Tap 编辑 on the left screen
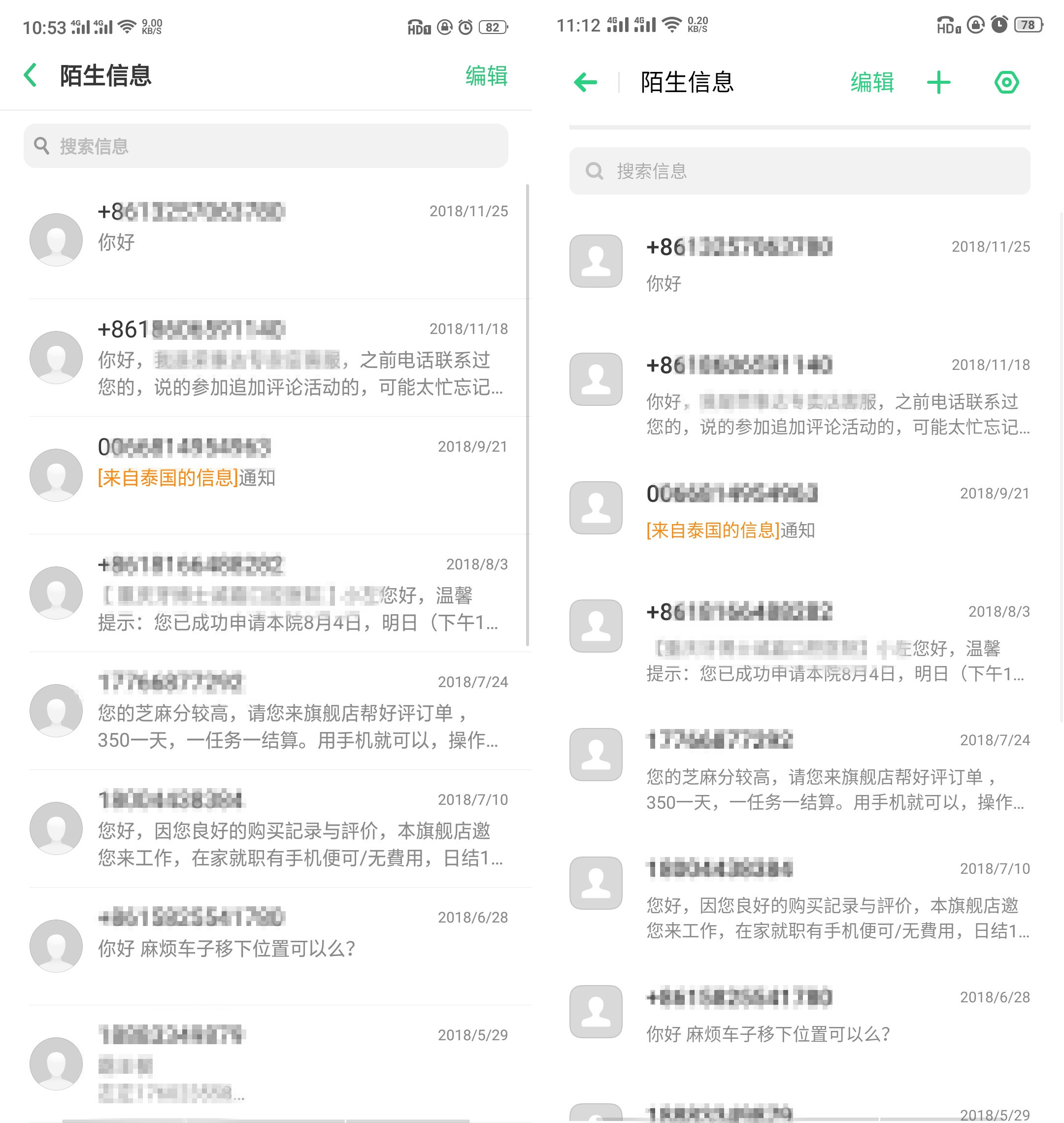1064x1123 pixels. click(486, 76)
